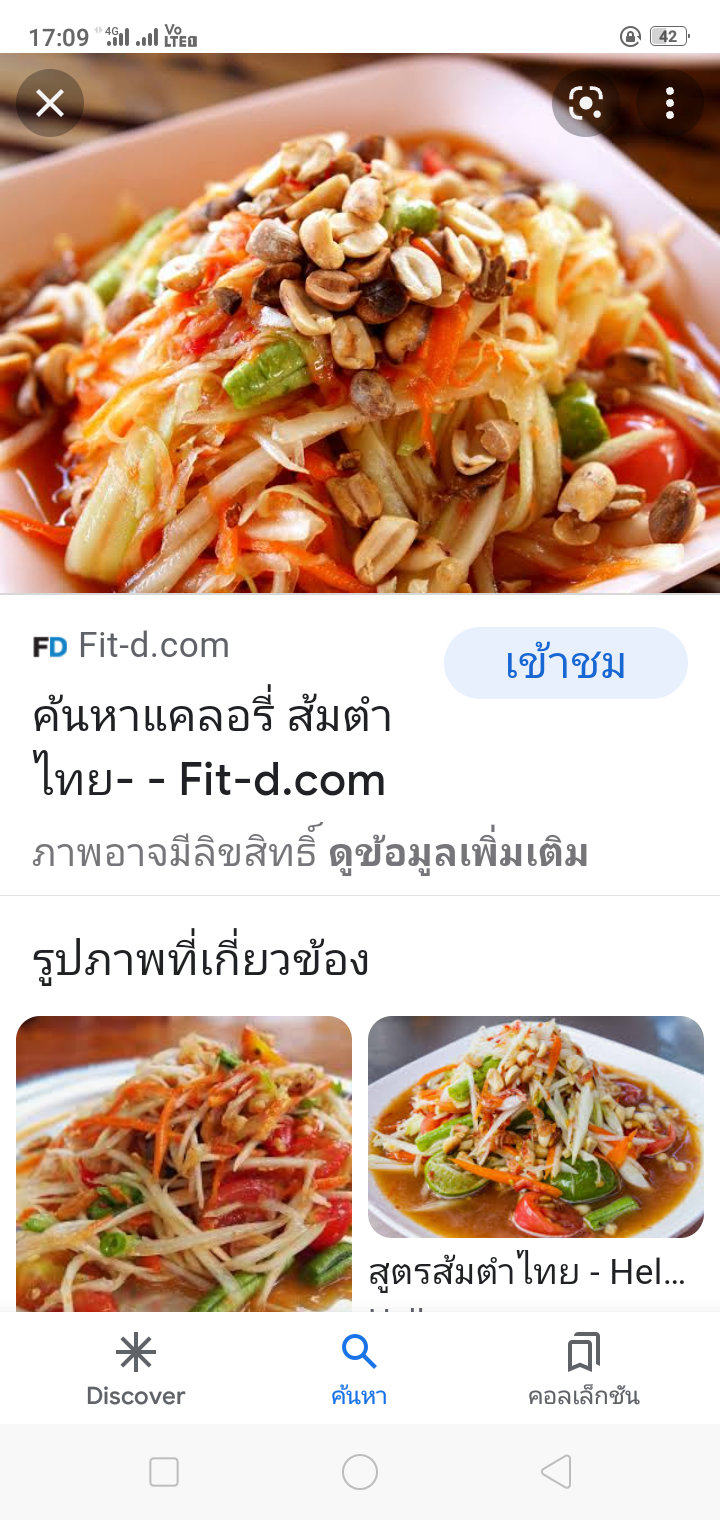Tap the เข้าชม visit button
Screen dimensions: 720x1520
(566, 663)
